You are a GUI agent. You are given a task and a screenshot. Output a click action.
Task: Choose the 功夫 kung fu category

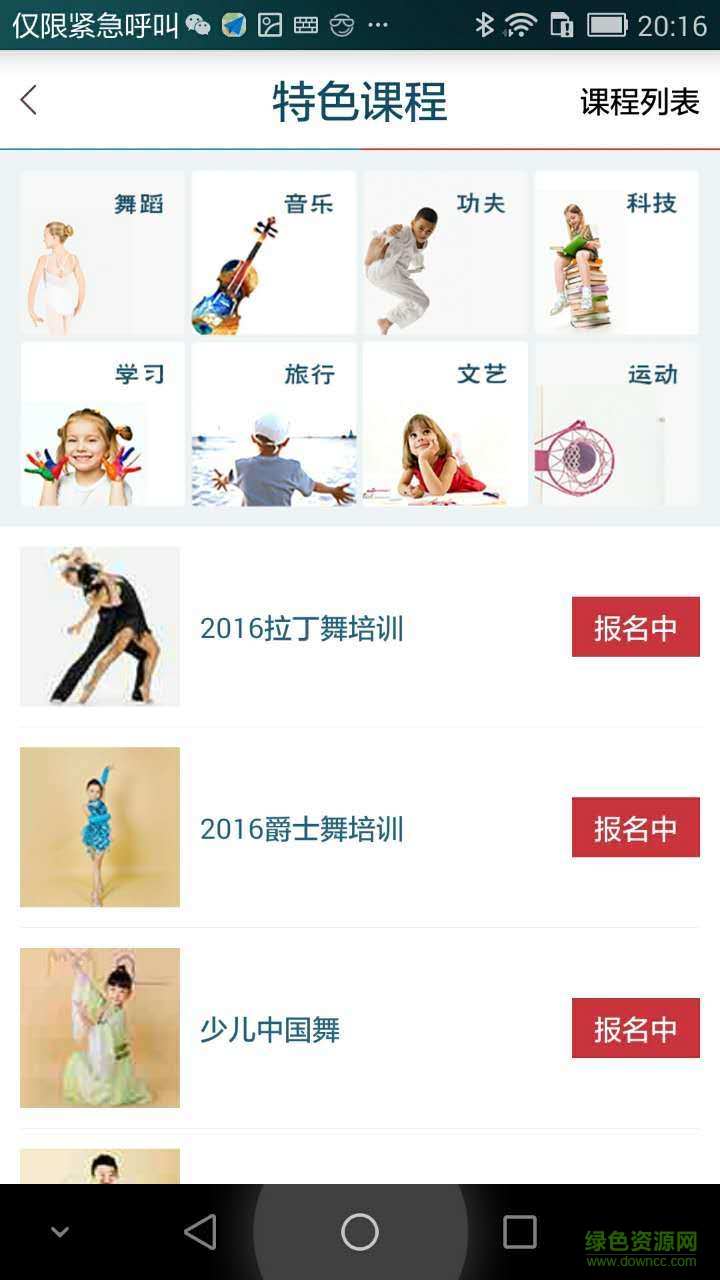coord(445,252)
